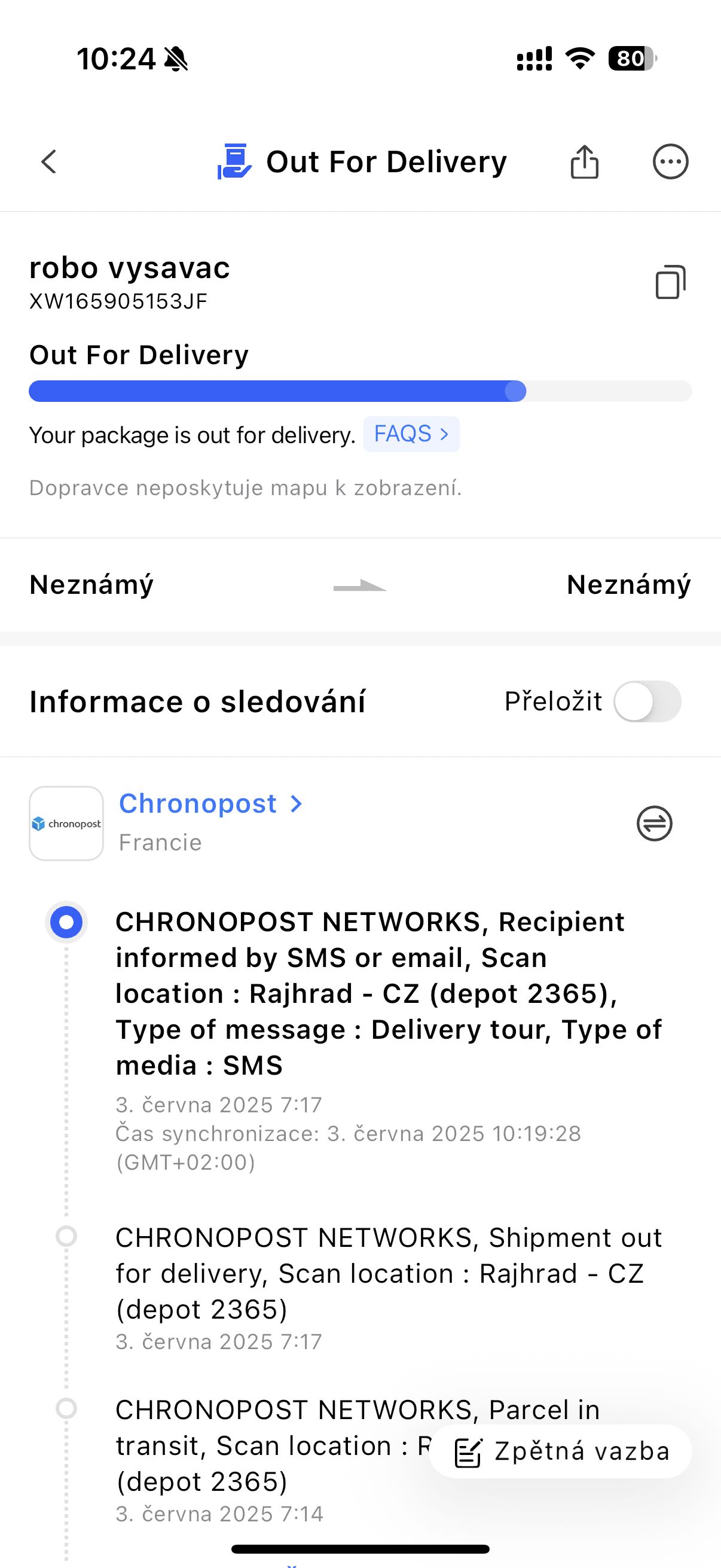Copy tracking number XW165905153JF

pyautogui.click(x=670, y=282)
